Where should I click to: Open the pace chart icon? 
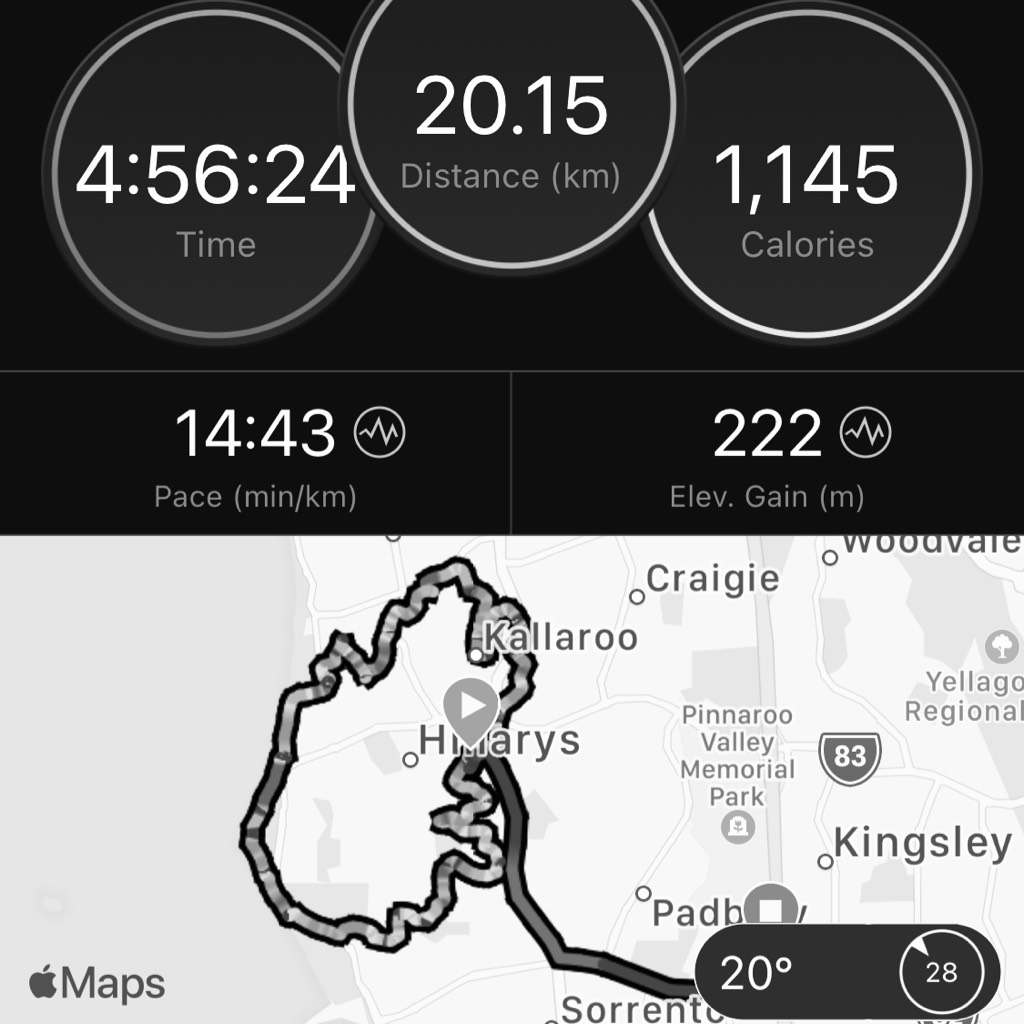pos(381,433)
